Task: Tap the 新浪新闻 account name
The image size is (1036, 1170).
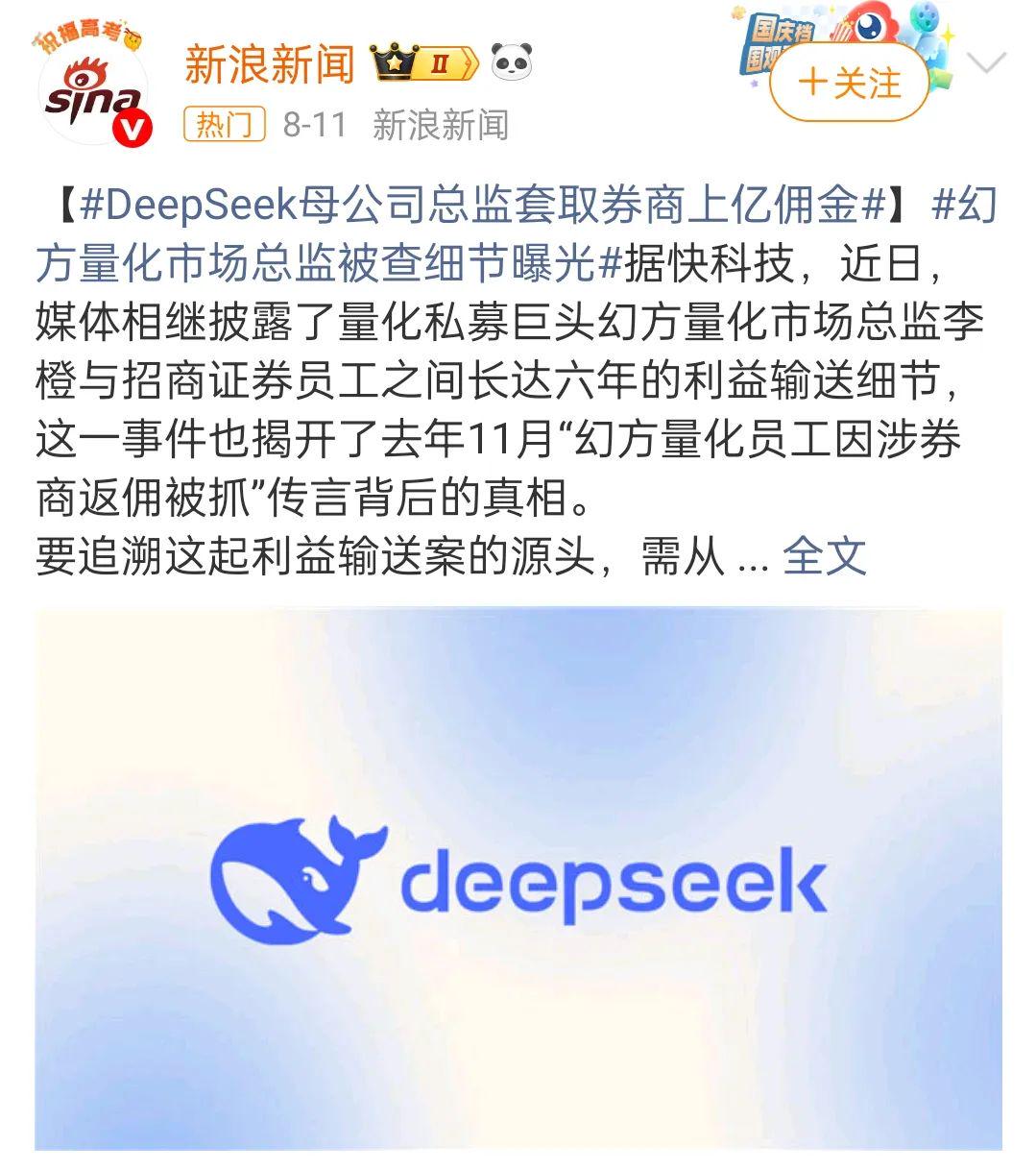Action: 270,64
